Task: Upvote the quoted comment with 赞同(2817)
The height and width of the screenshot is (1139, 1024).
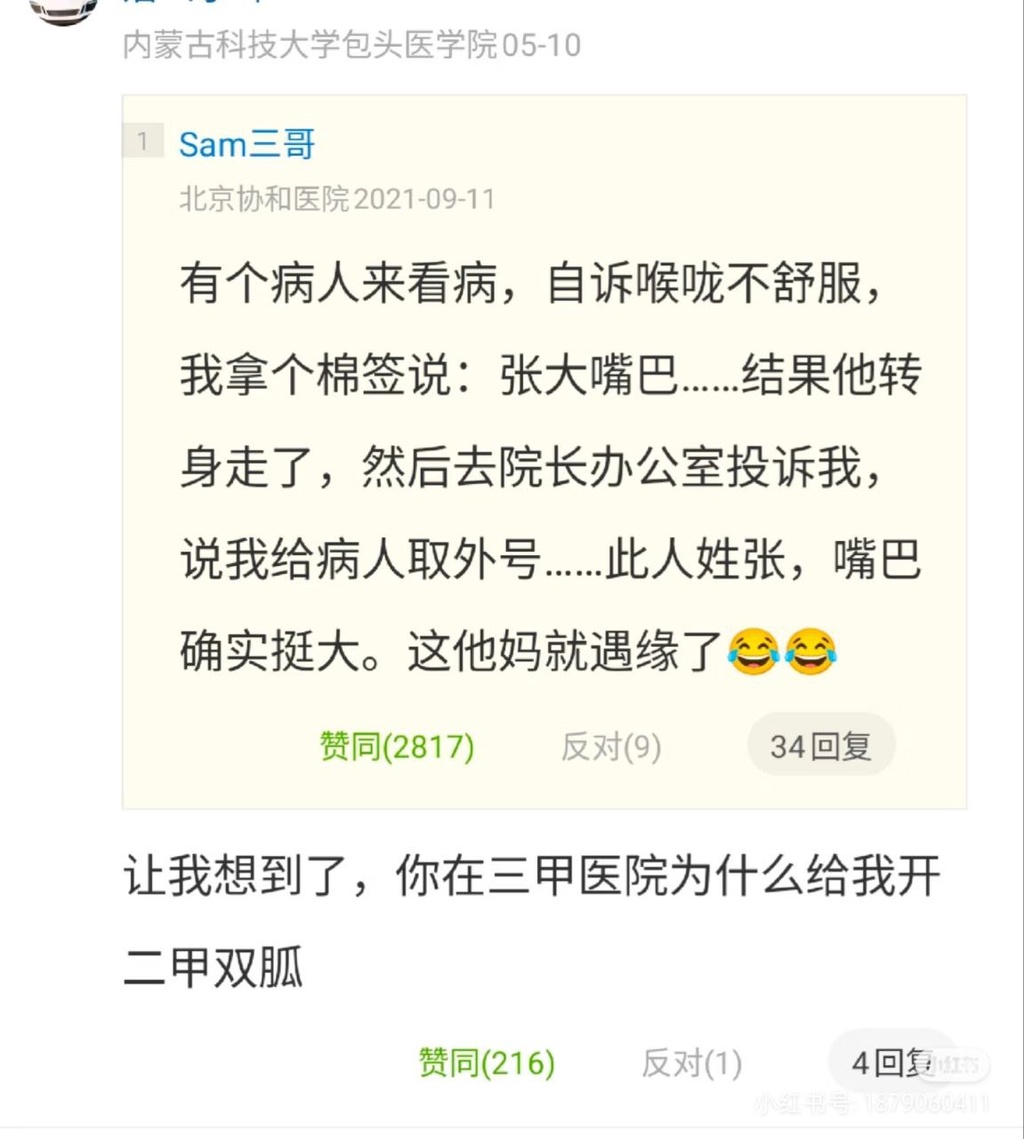Action: click(x=396, y=747)
